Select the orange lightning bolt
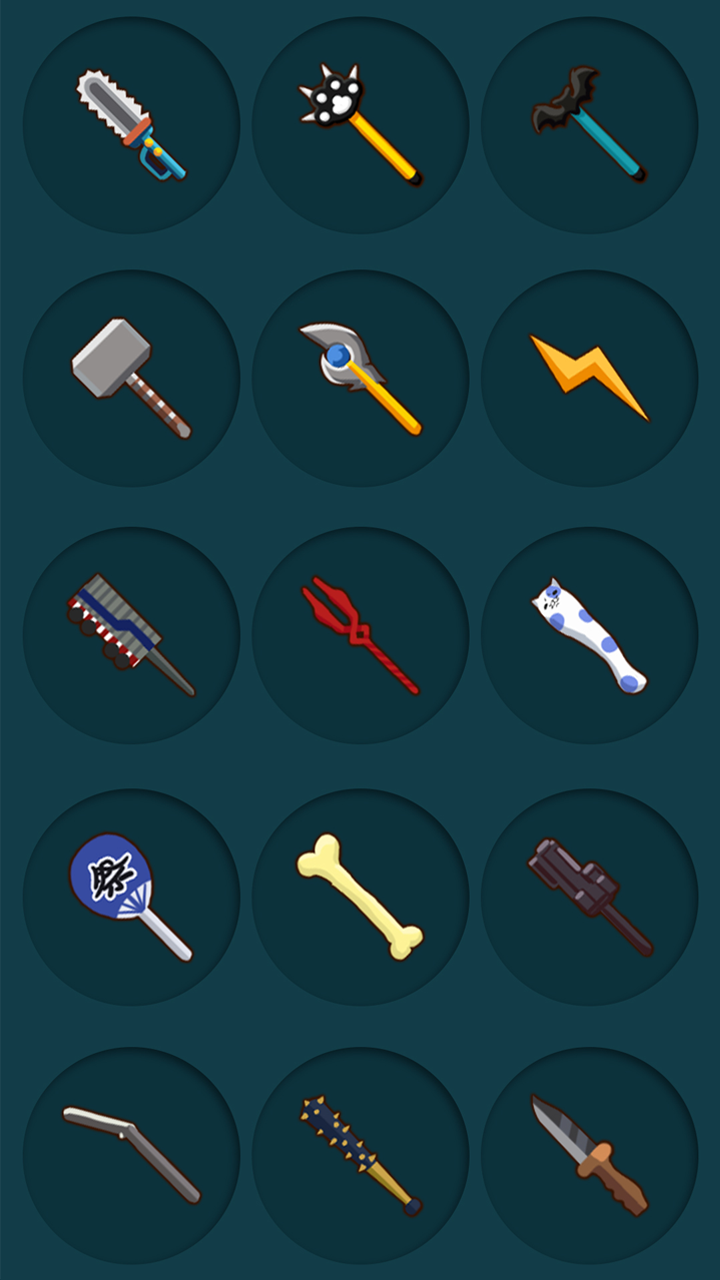 (x=589, y=378)
